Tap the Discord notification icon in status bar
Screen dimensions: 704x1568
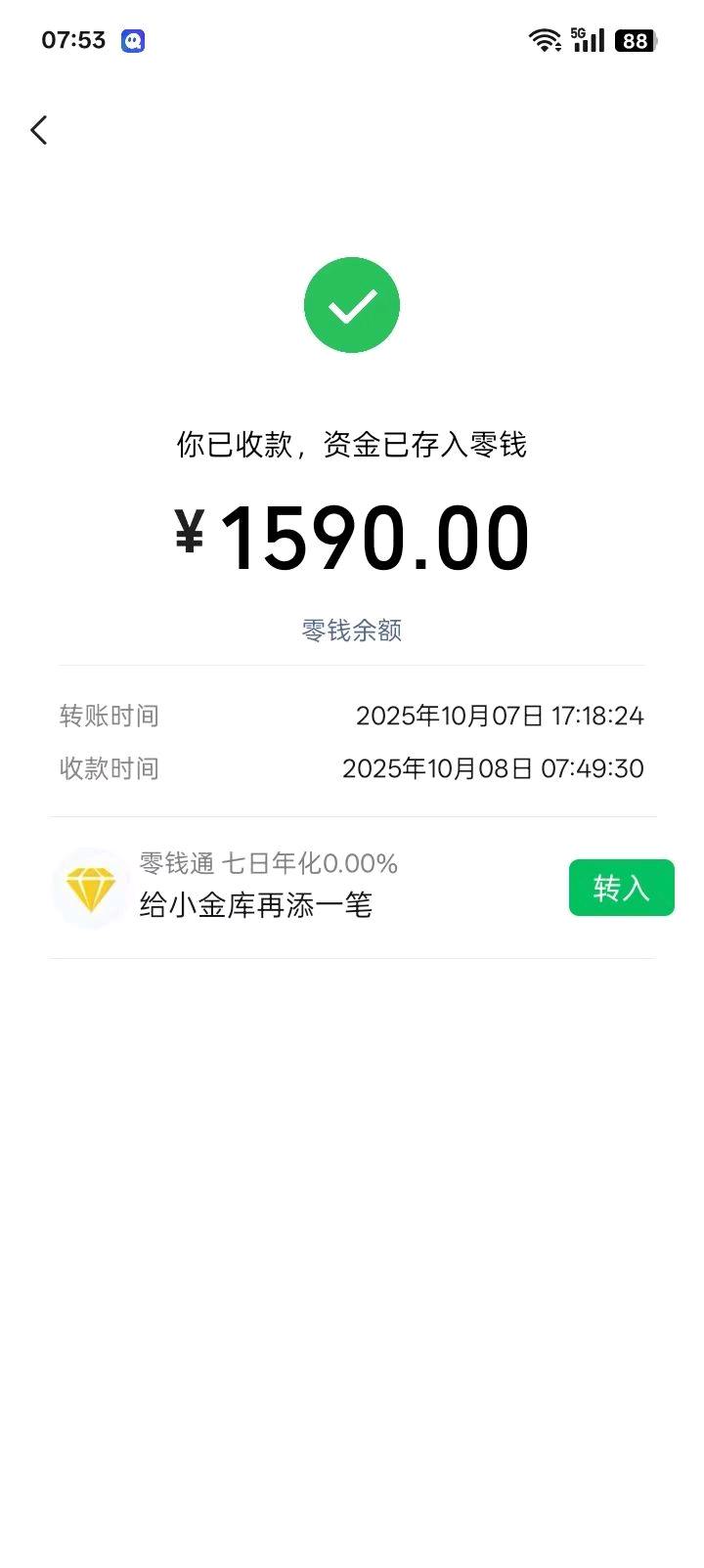coord(133,39)
